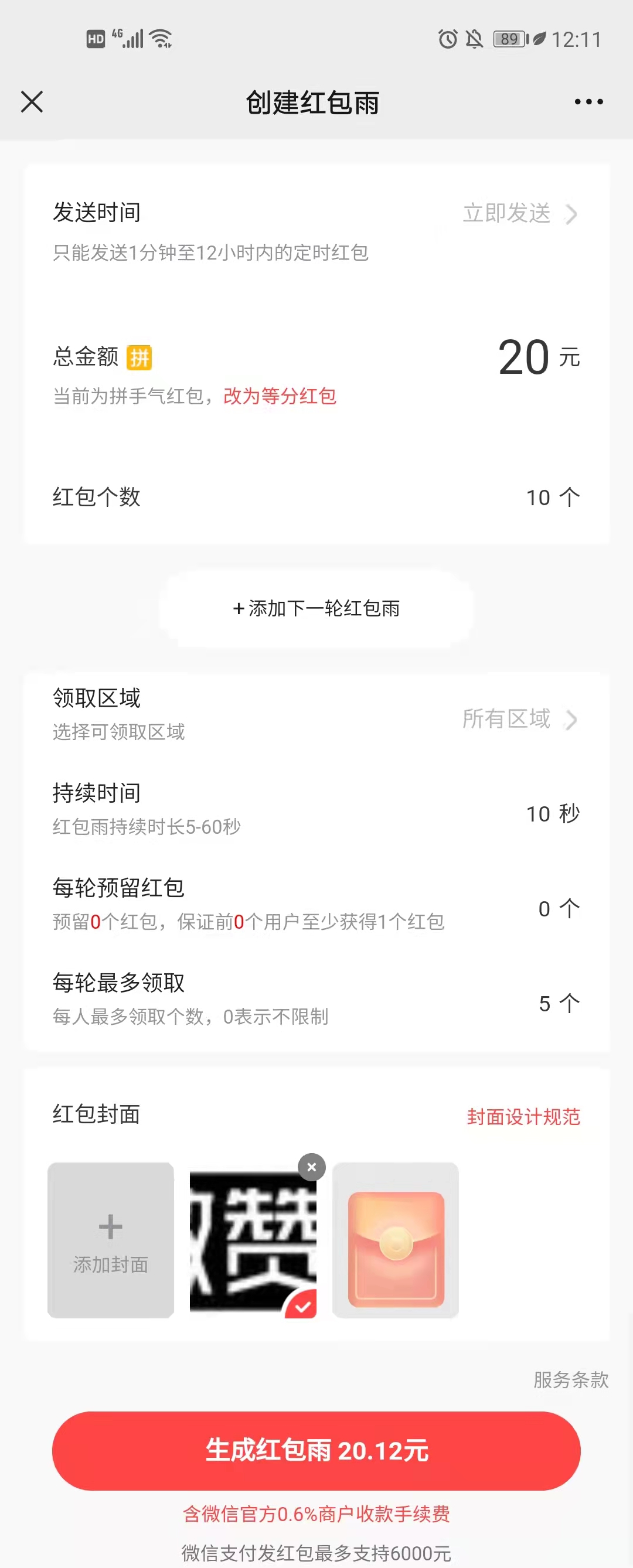The image size is (633, 1568).
Task: Open 发送时间 setting showing 立即发送
Action: (x=519, y=214)
